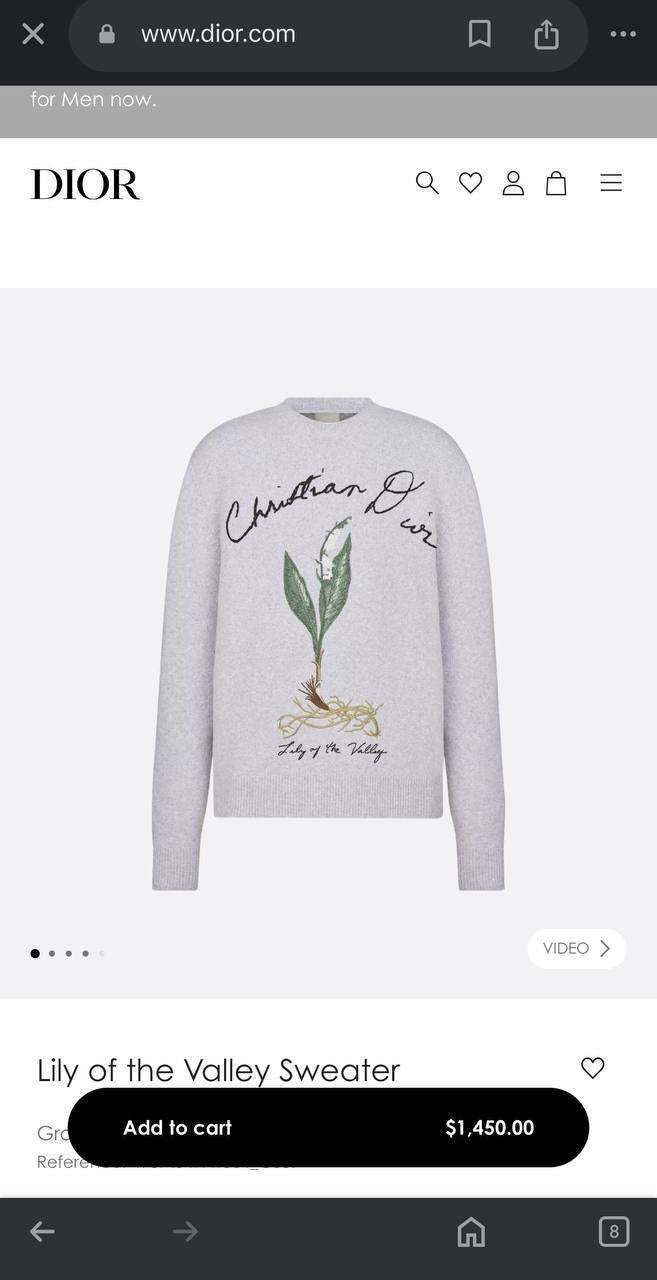Screen dimensions: 657x1280
Task: Open the browser home button
Action: click(471, 1232)
